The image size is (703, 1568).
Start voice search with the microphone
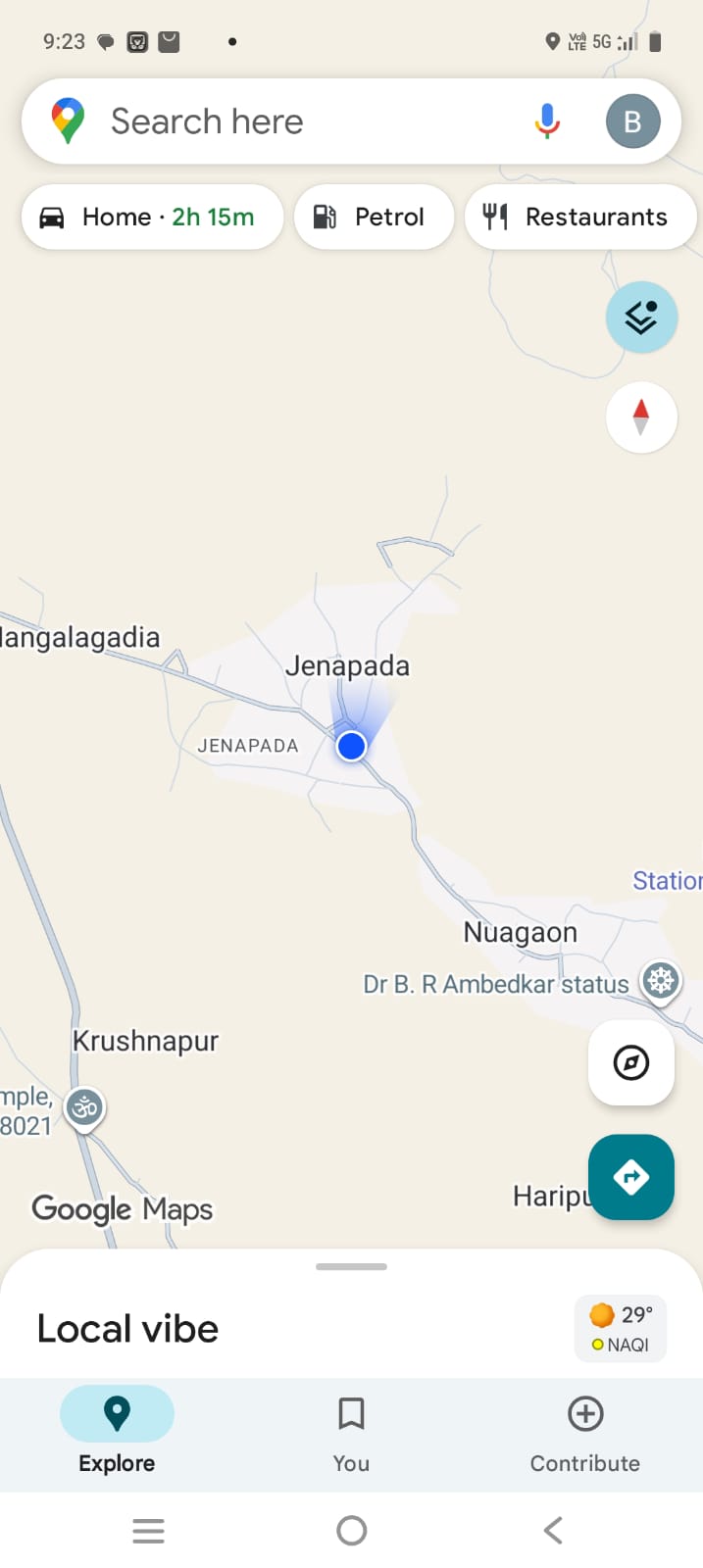pyautogui.click(x=547, y=122)
